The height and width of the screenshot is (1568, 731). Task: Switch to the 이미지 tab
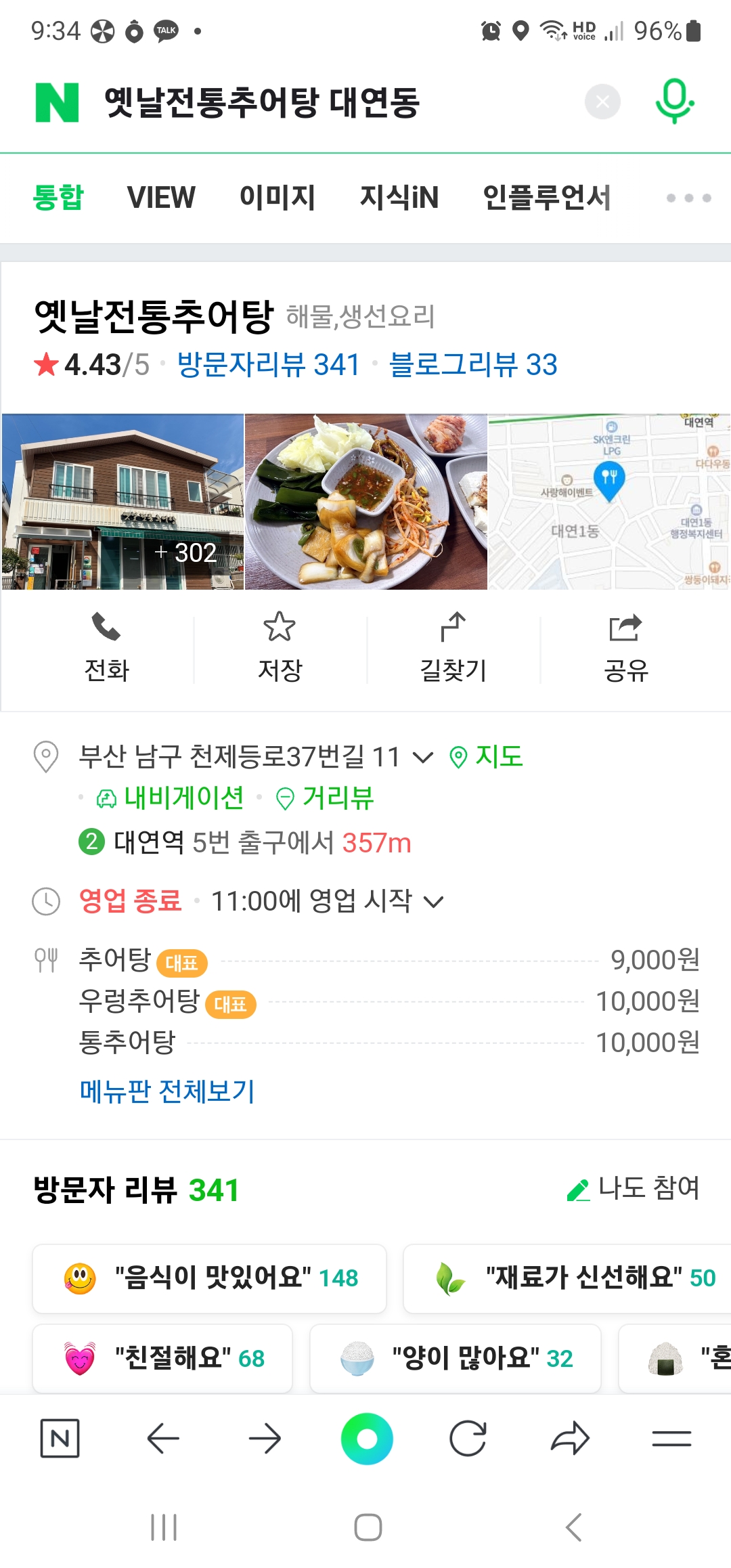278,198
